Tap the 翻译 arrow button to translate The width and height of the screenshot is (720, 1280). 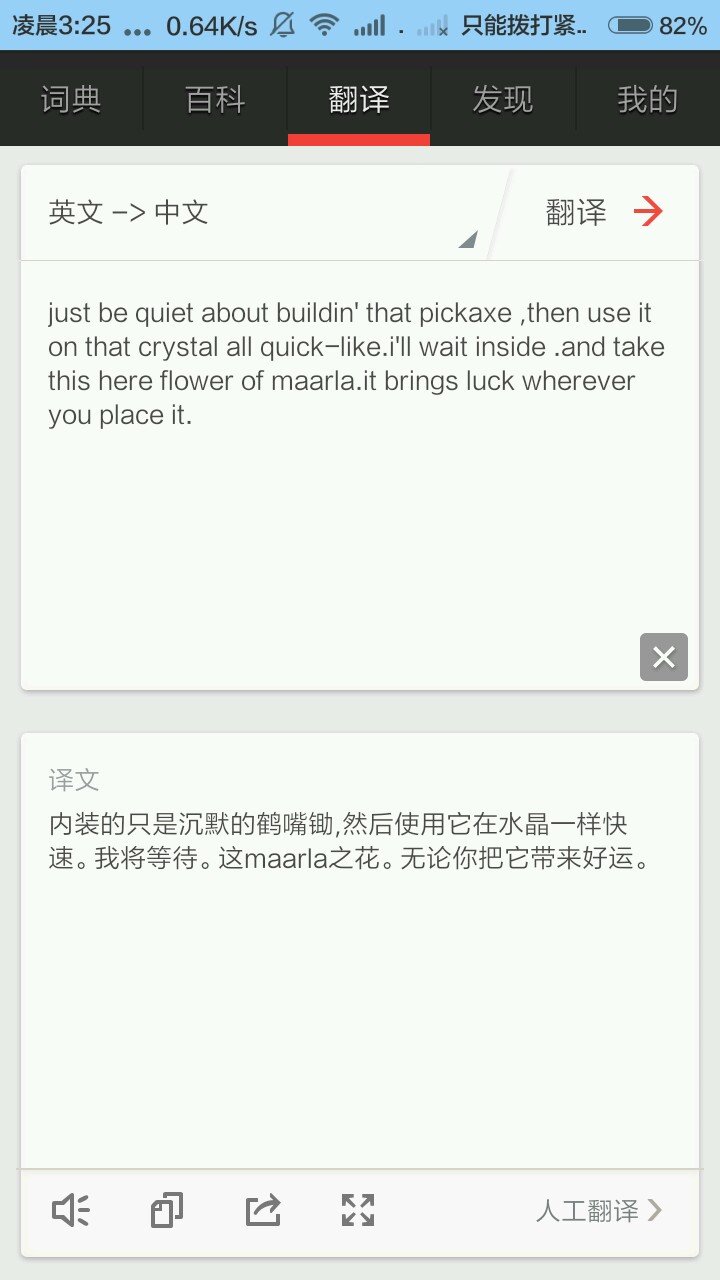coord(604,212)
